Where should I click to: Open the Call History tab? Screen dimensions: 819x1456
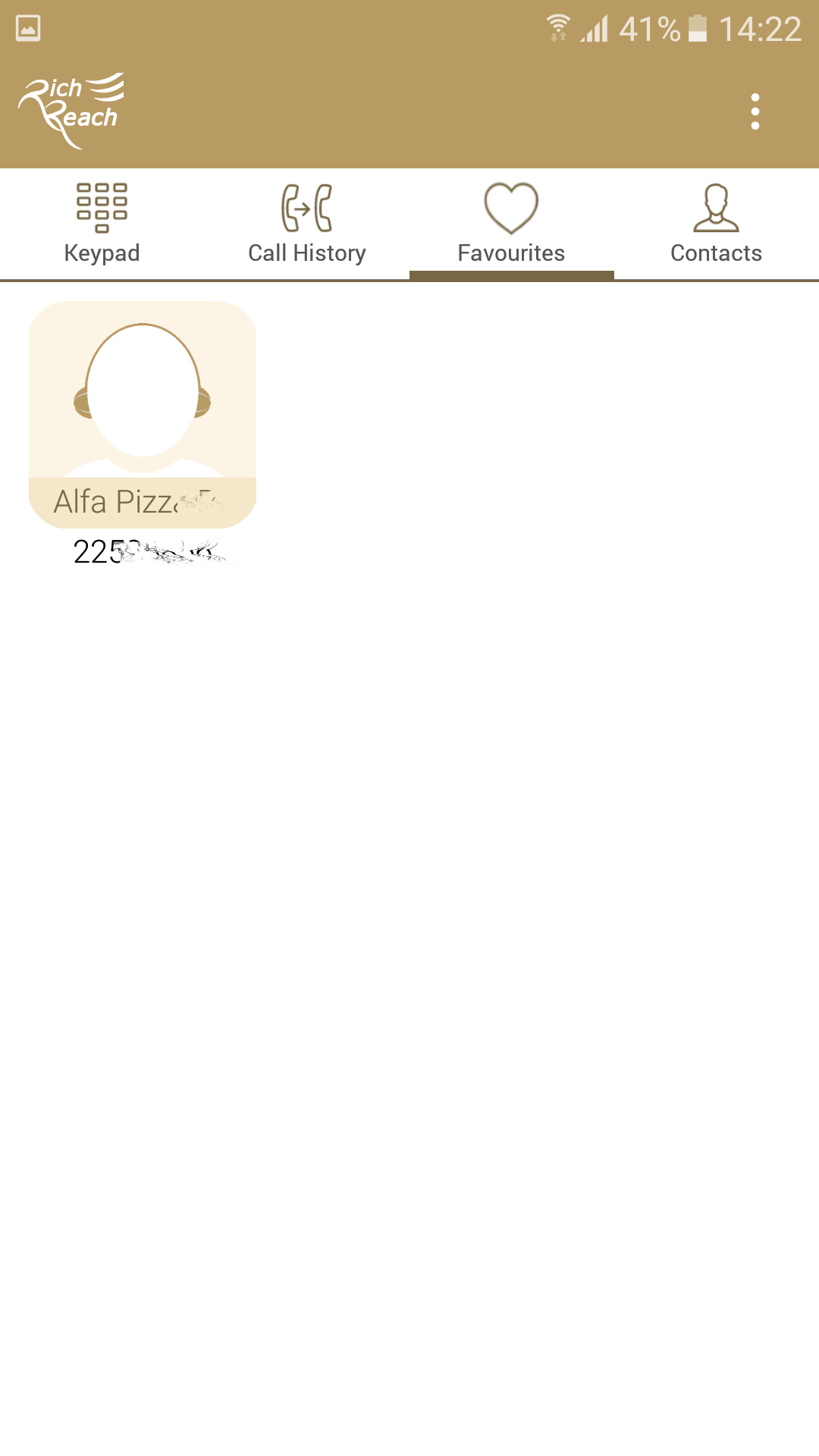(x=307, y=224)
